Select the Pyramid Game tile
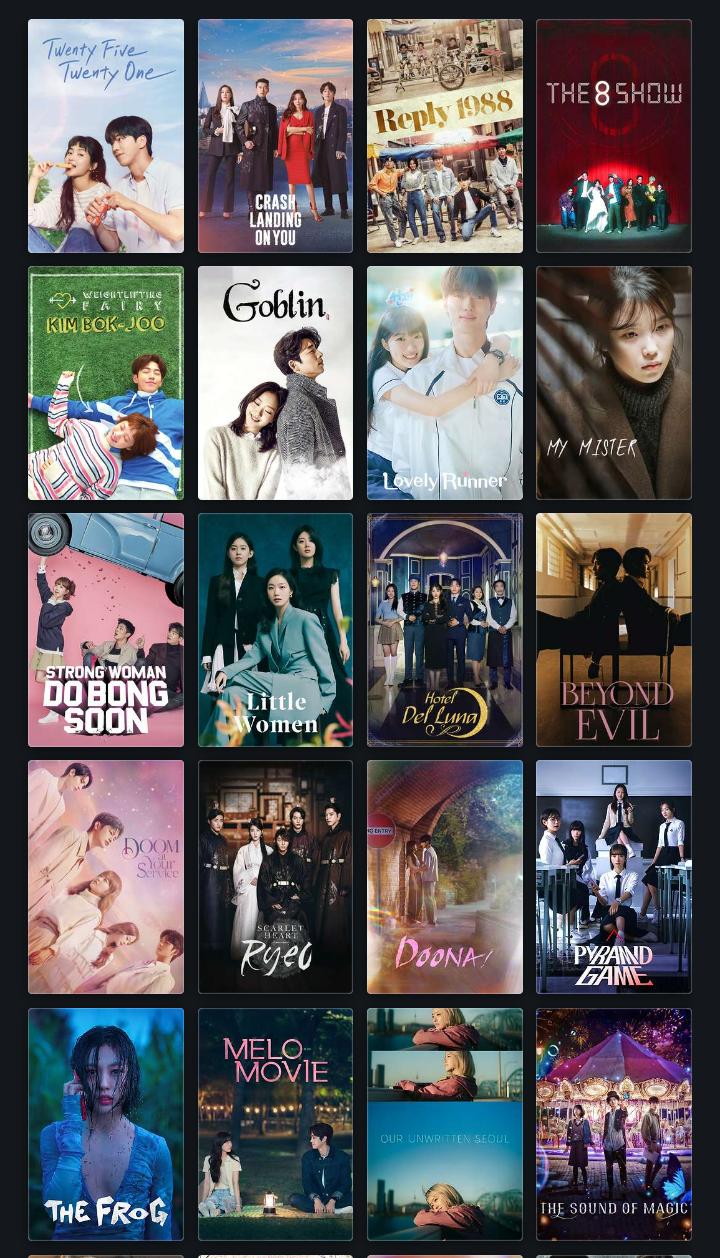 coord(614,877)
